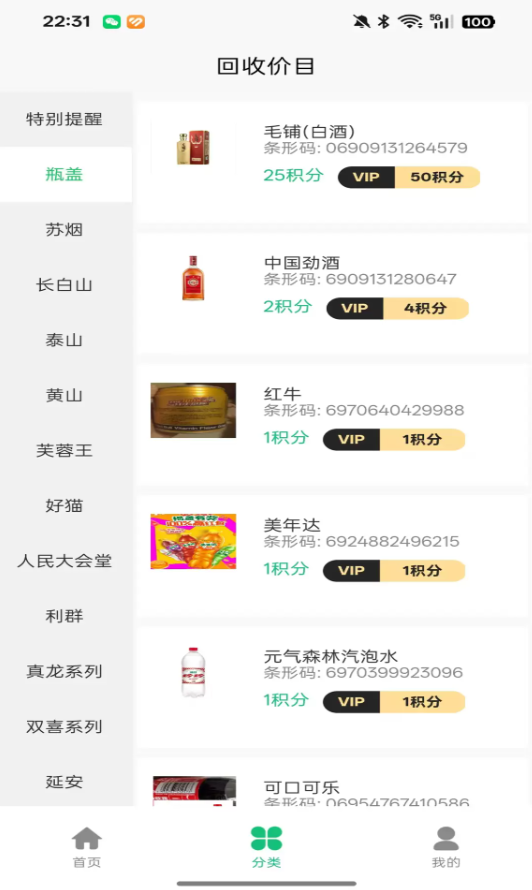
Task: Select the 特别提醒 category
Action: (65, 119)
